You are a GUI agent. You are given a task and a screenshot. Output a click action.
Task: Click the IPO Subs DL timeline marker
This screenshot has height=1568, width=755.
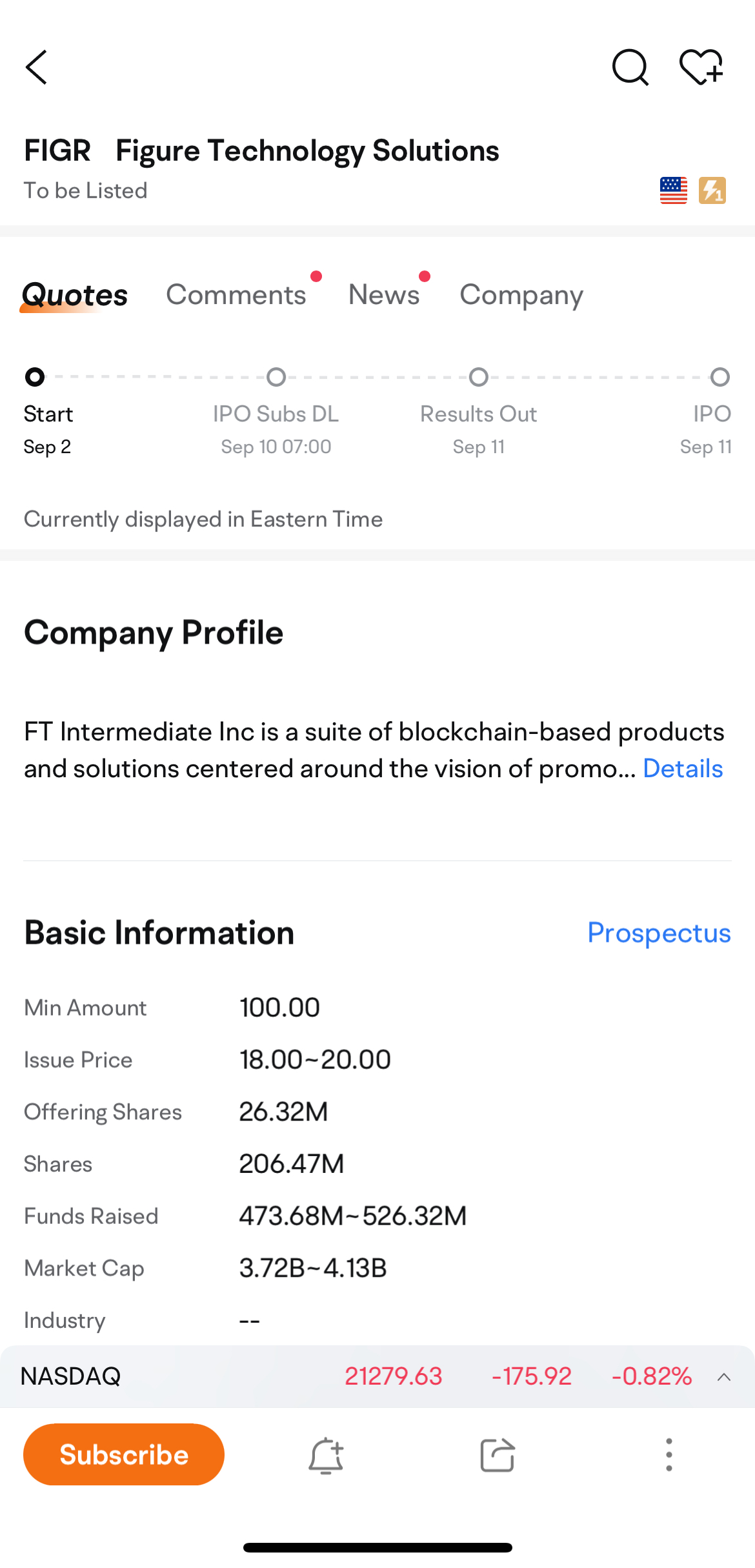pyautogui.click(x=276, y=377)
